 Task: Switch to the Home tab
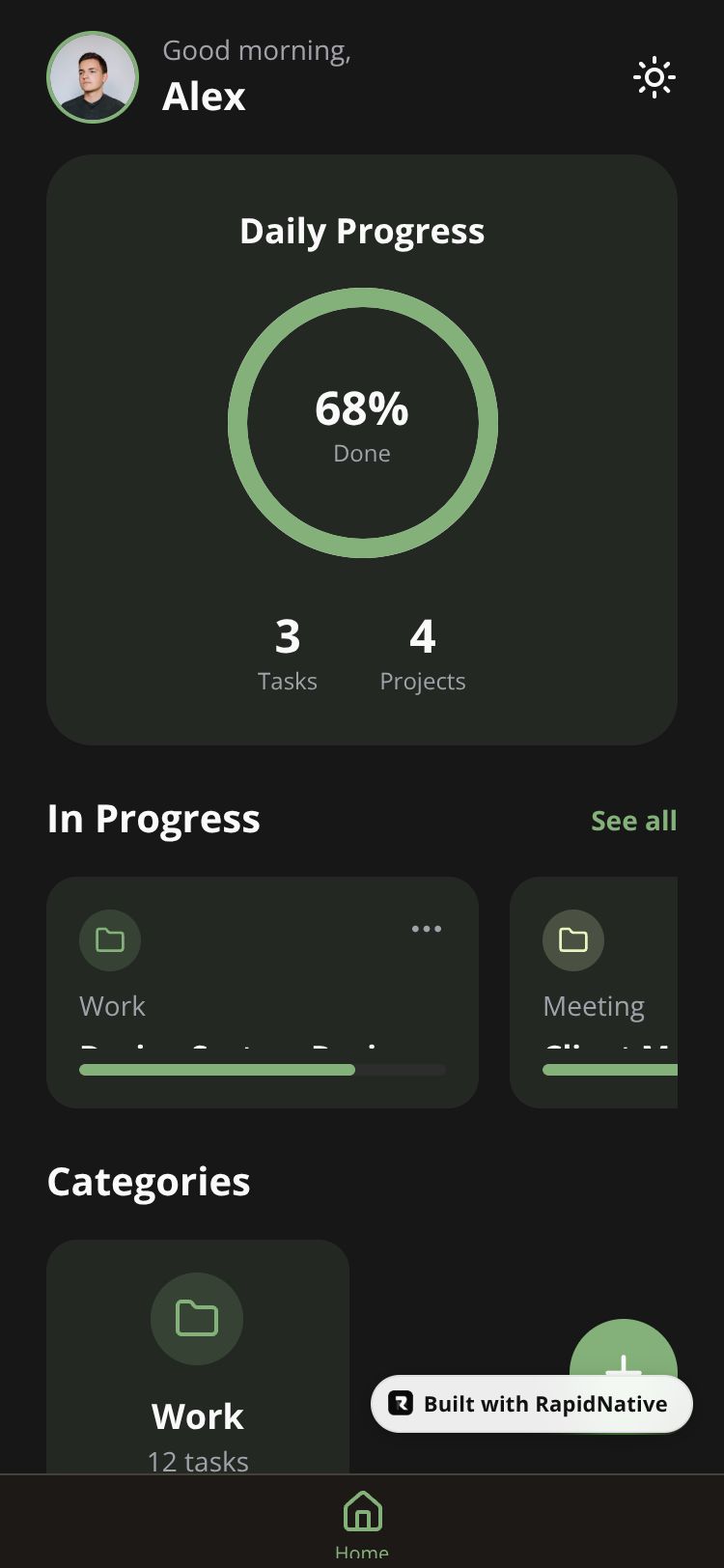coord(362,1523)
